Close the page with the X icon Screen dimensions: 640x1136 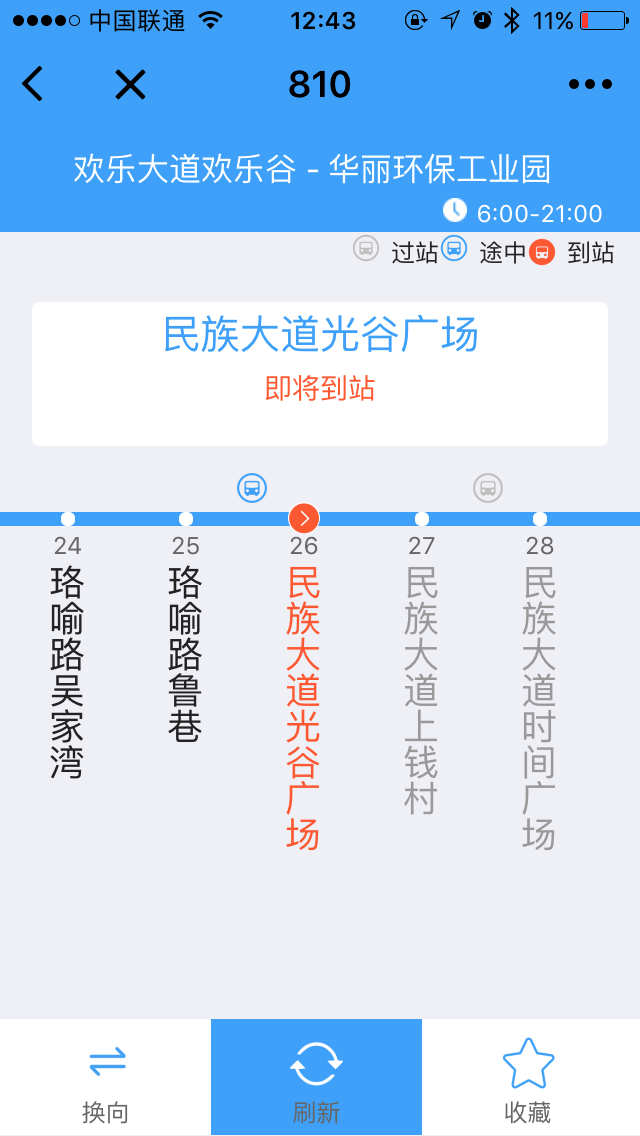(x=130, y=85)
